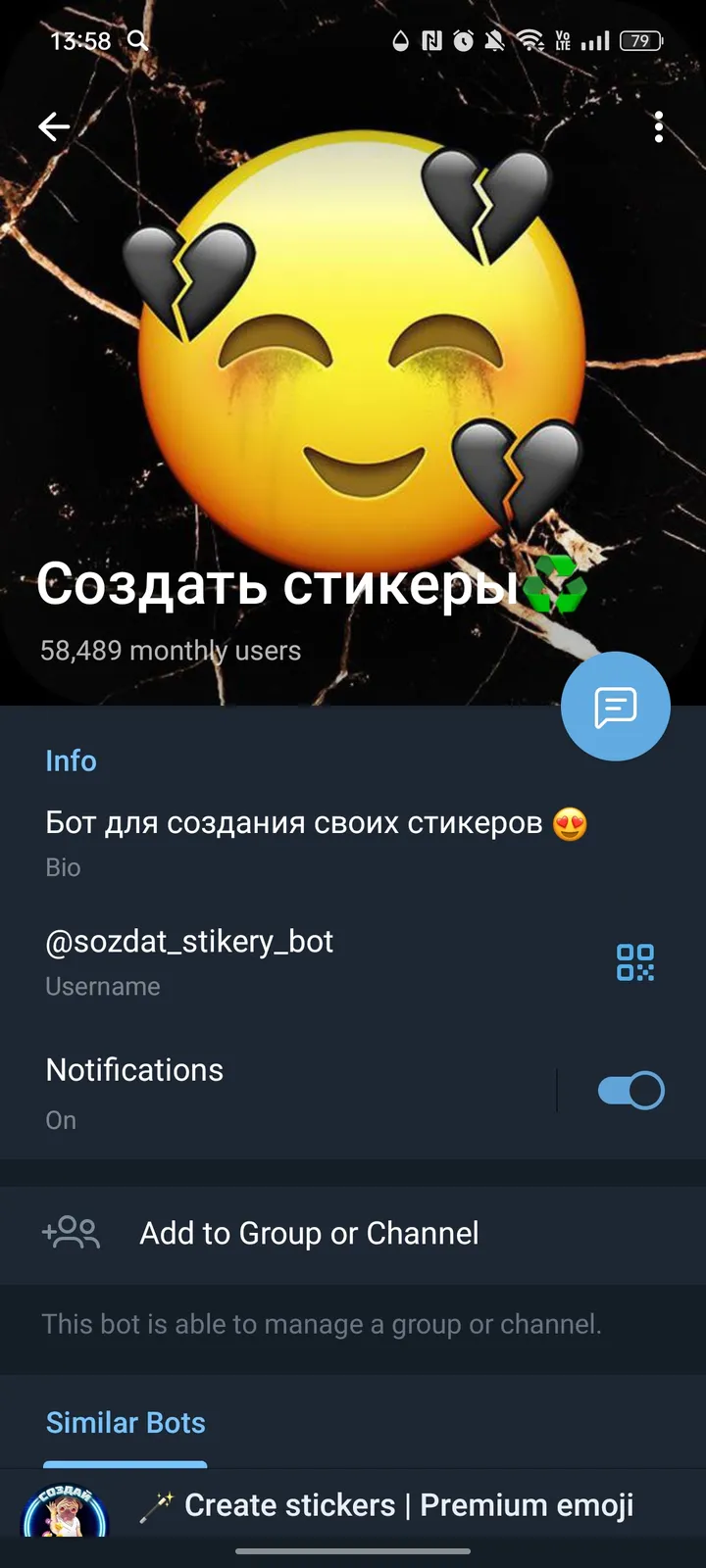Open the chat via the message bubble button

pos(616,706)
